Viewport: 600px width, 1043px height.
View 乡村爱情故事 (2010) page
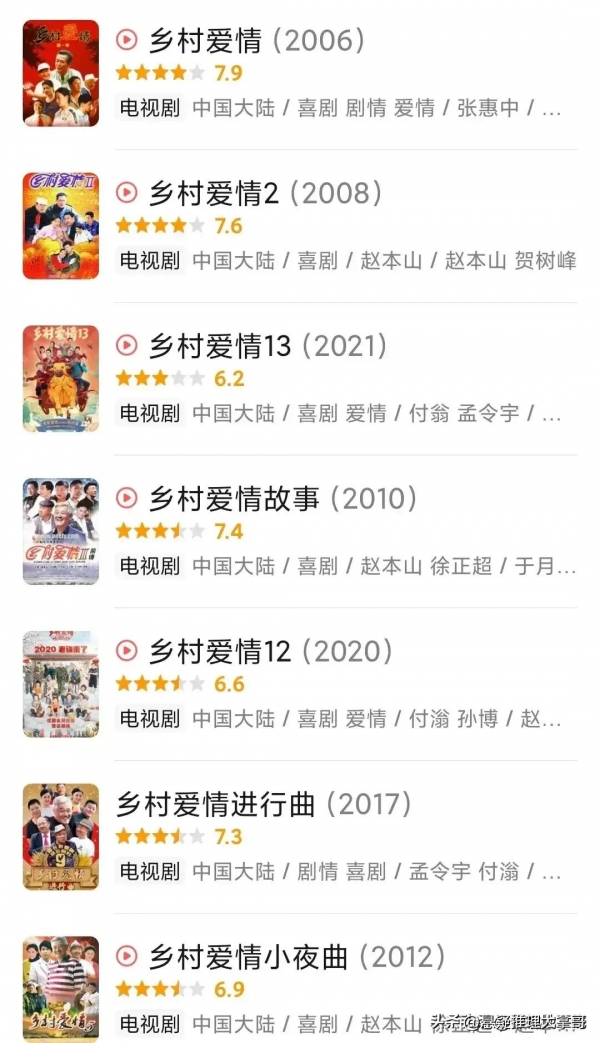point(282,498)
